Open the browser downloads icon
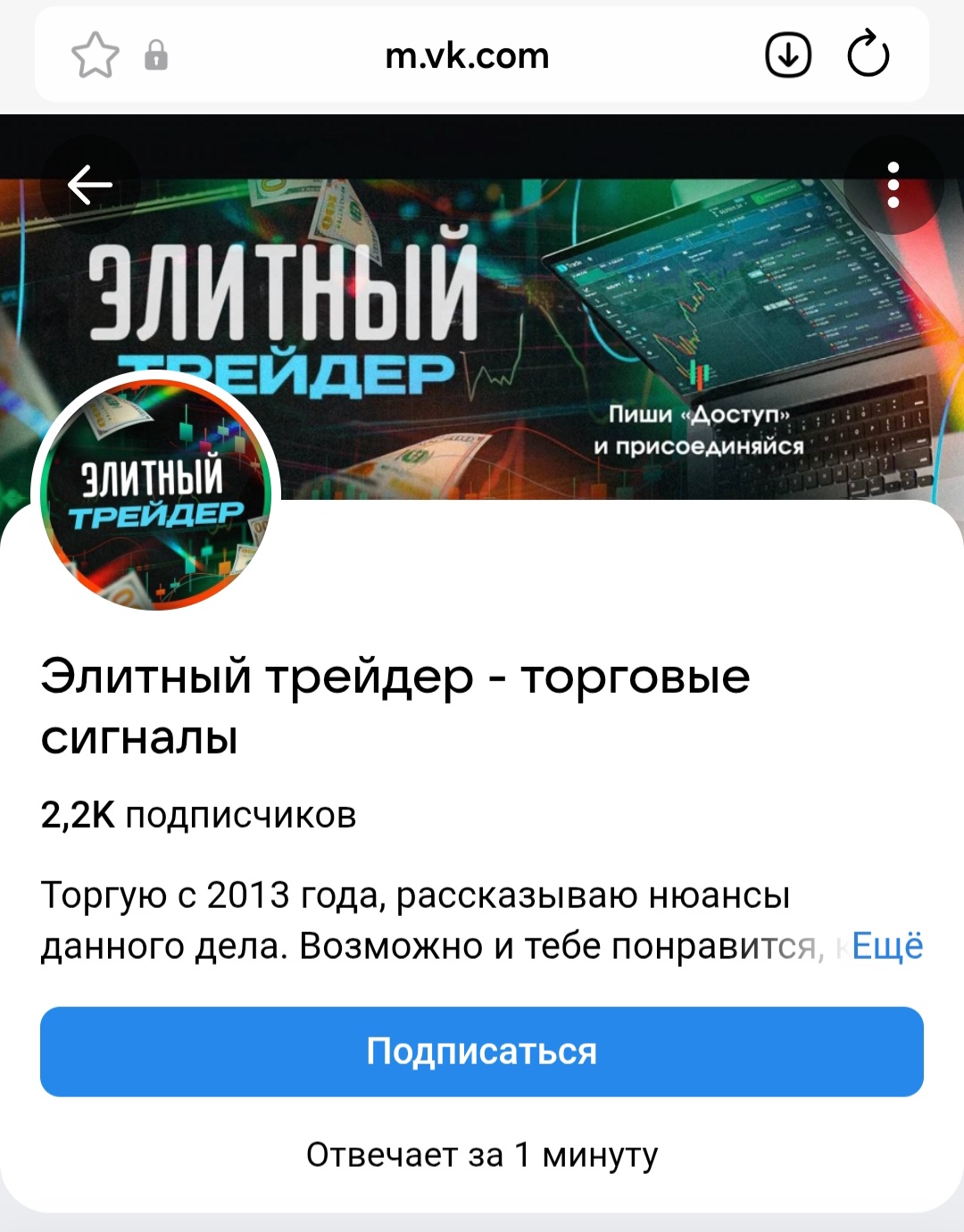The width and height of the screenshot is (964, 1232). [788, 55]
